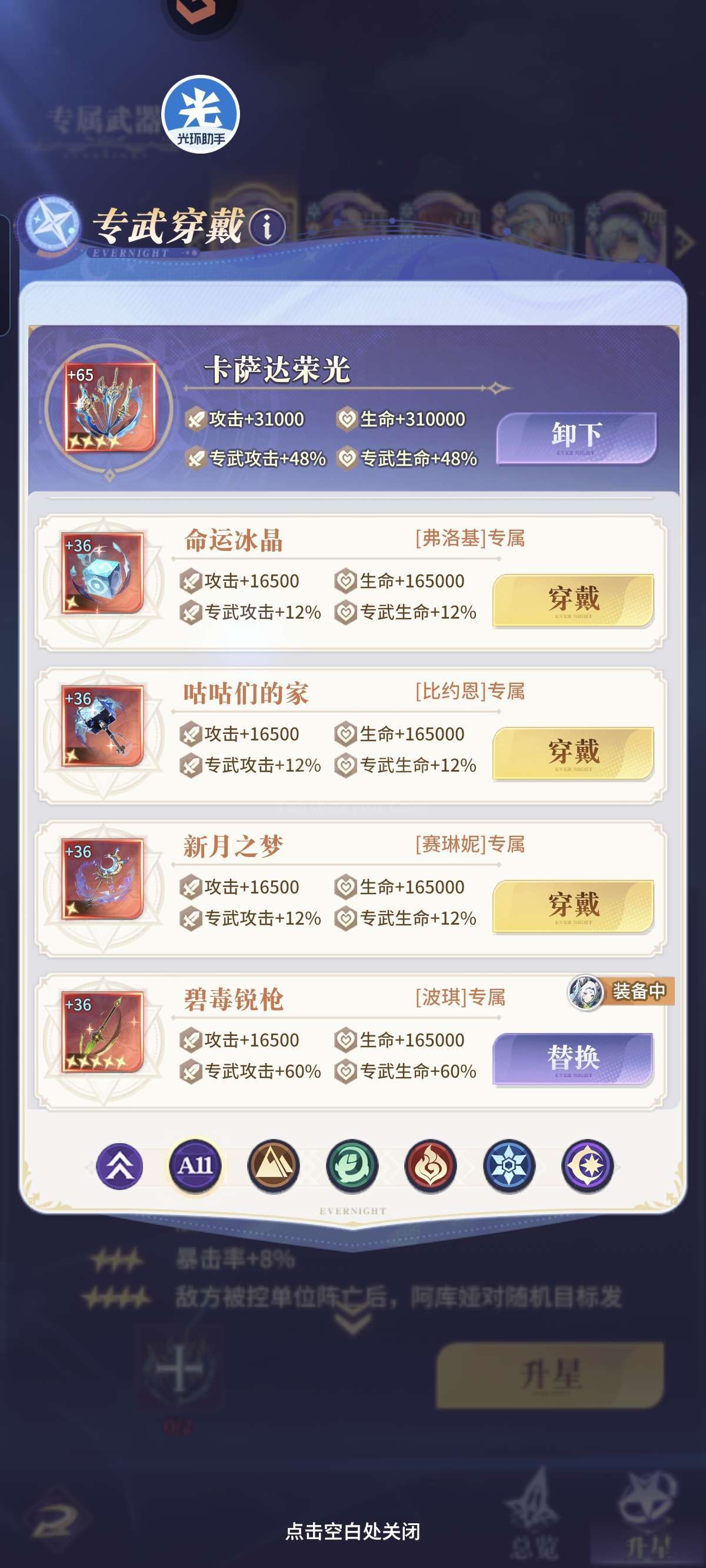Filter by the purple moon-star element

587,1165
